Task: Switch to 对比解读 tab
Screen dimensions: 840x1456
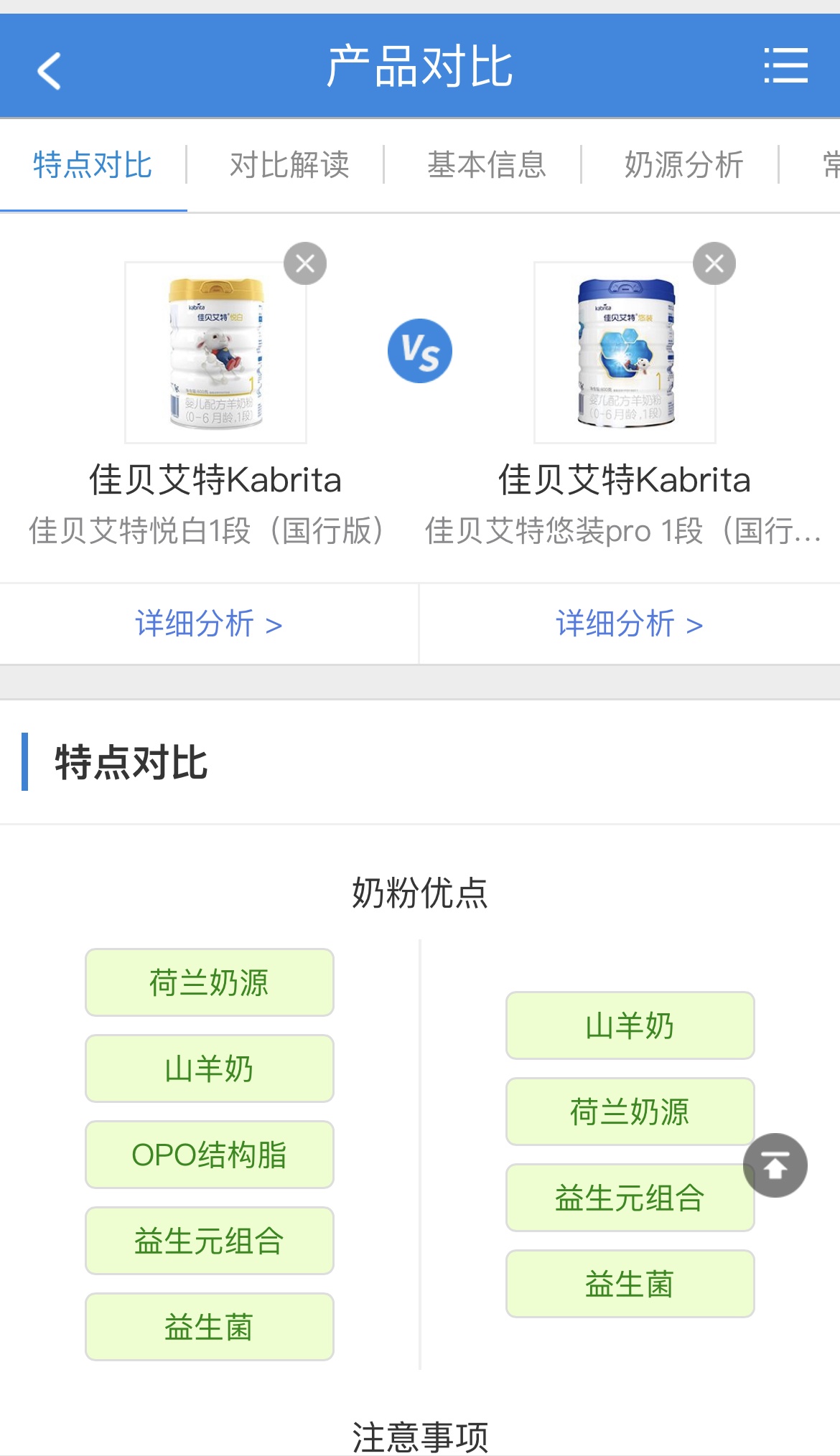Action: pos(289,165)
